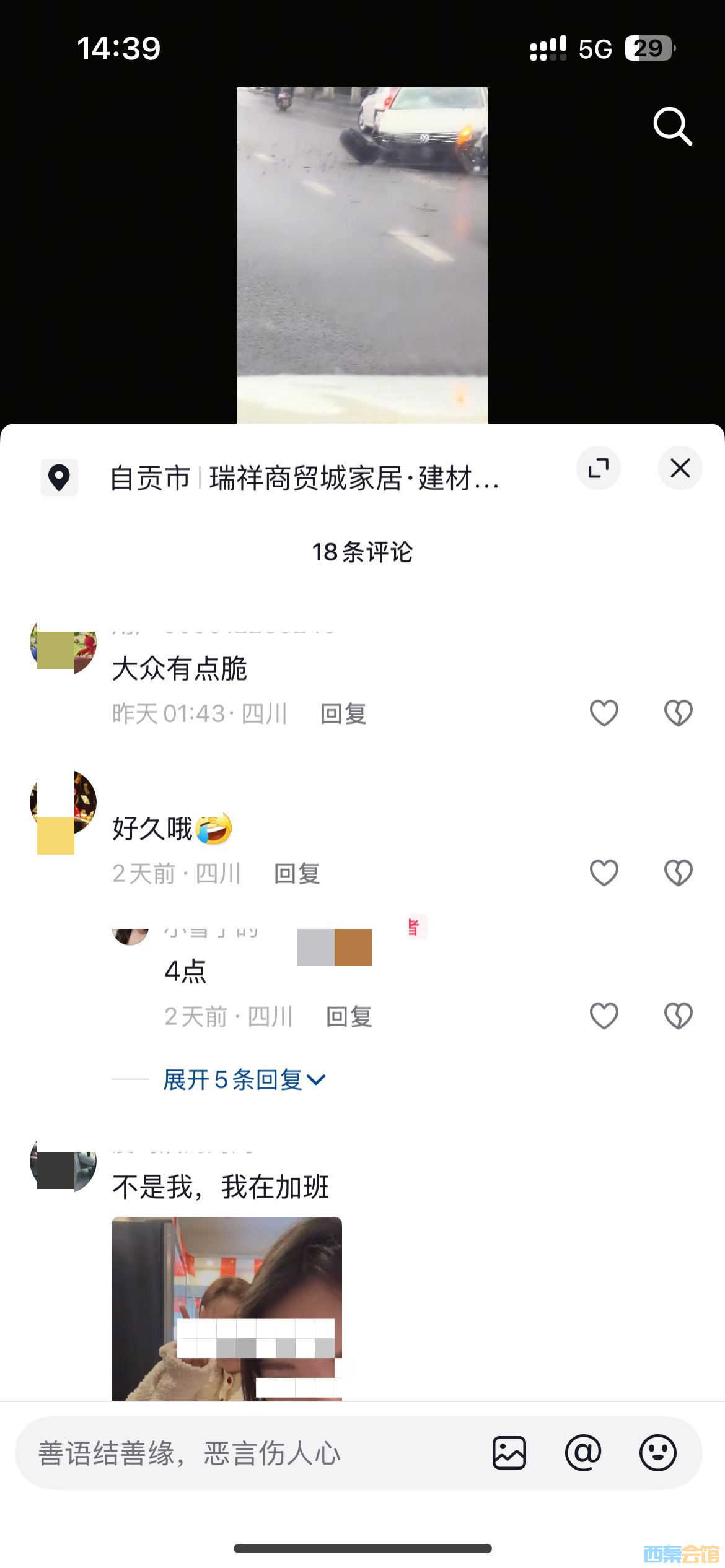725x1568 pixels.
Task: Attach an image to the comment
Action: click(x=509, y=1453)
